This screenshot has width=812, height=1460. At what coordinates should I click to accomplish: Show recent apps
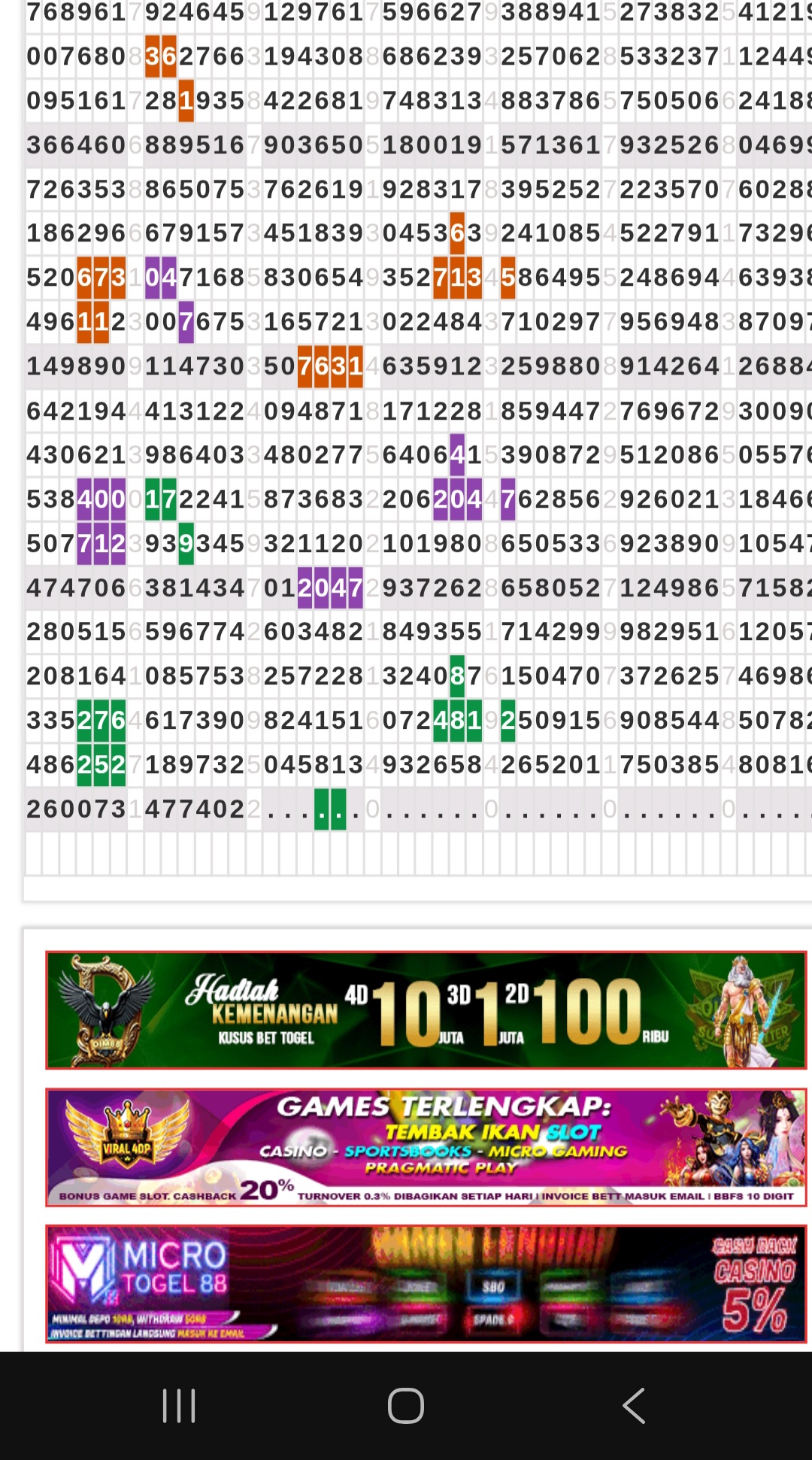[179, 1405]
